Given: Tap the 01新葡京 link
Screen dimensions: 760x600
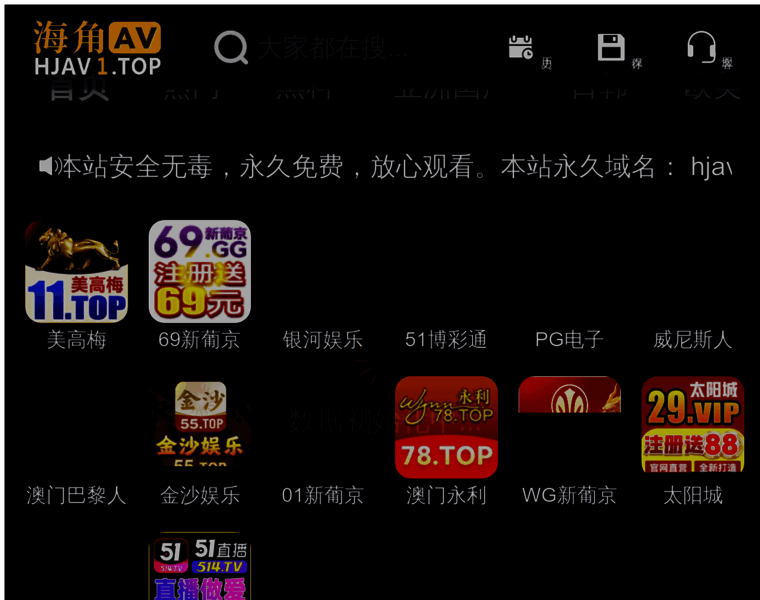Looking at the screenshot, I should click(x=323, y=495).
